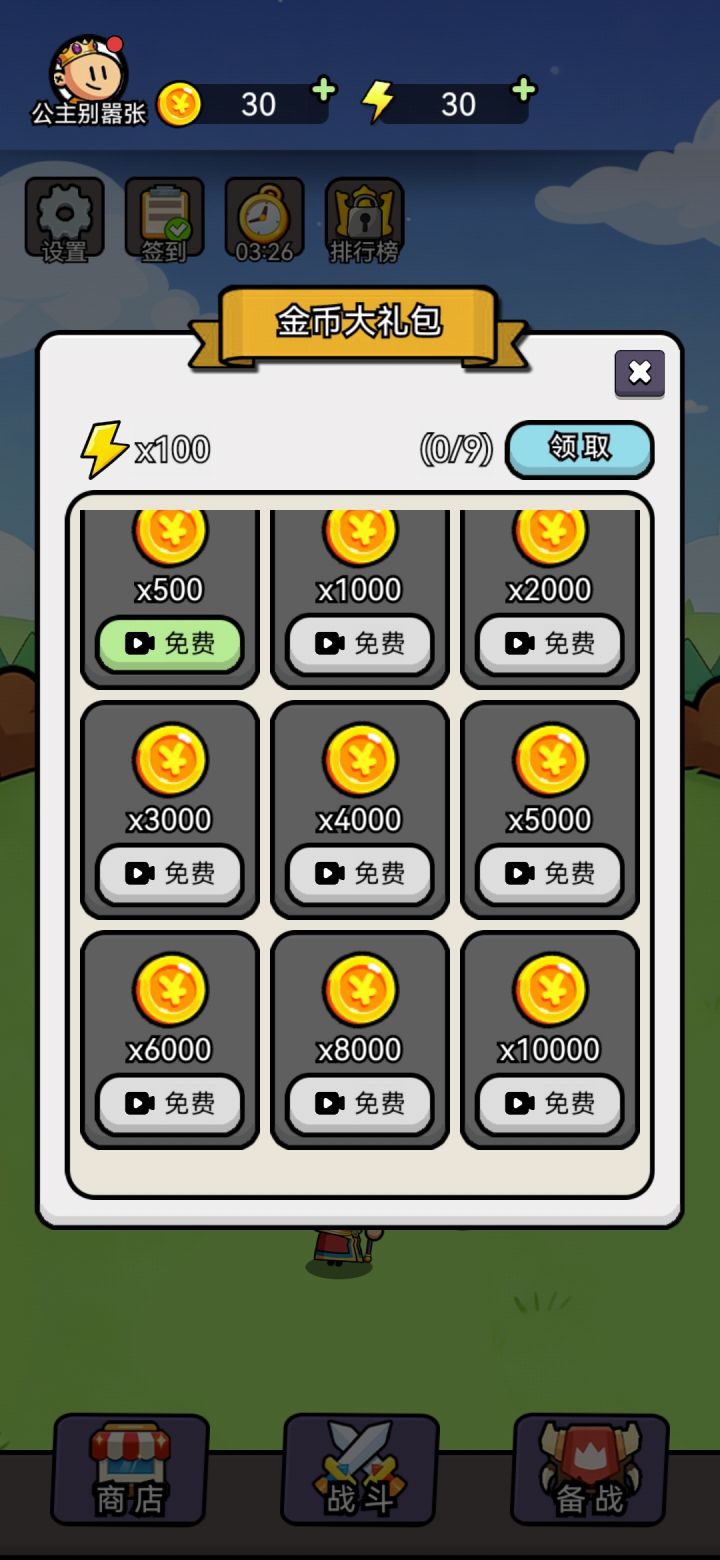
Task: Close the 金币大礼包 popup
Action: [x=639, y=373]
